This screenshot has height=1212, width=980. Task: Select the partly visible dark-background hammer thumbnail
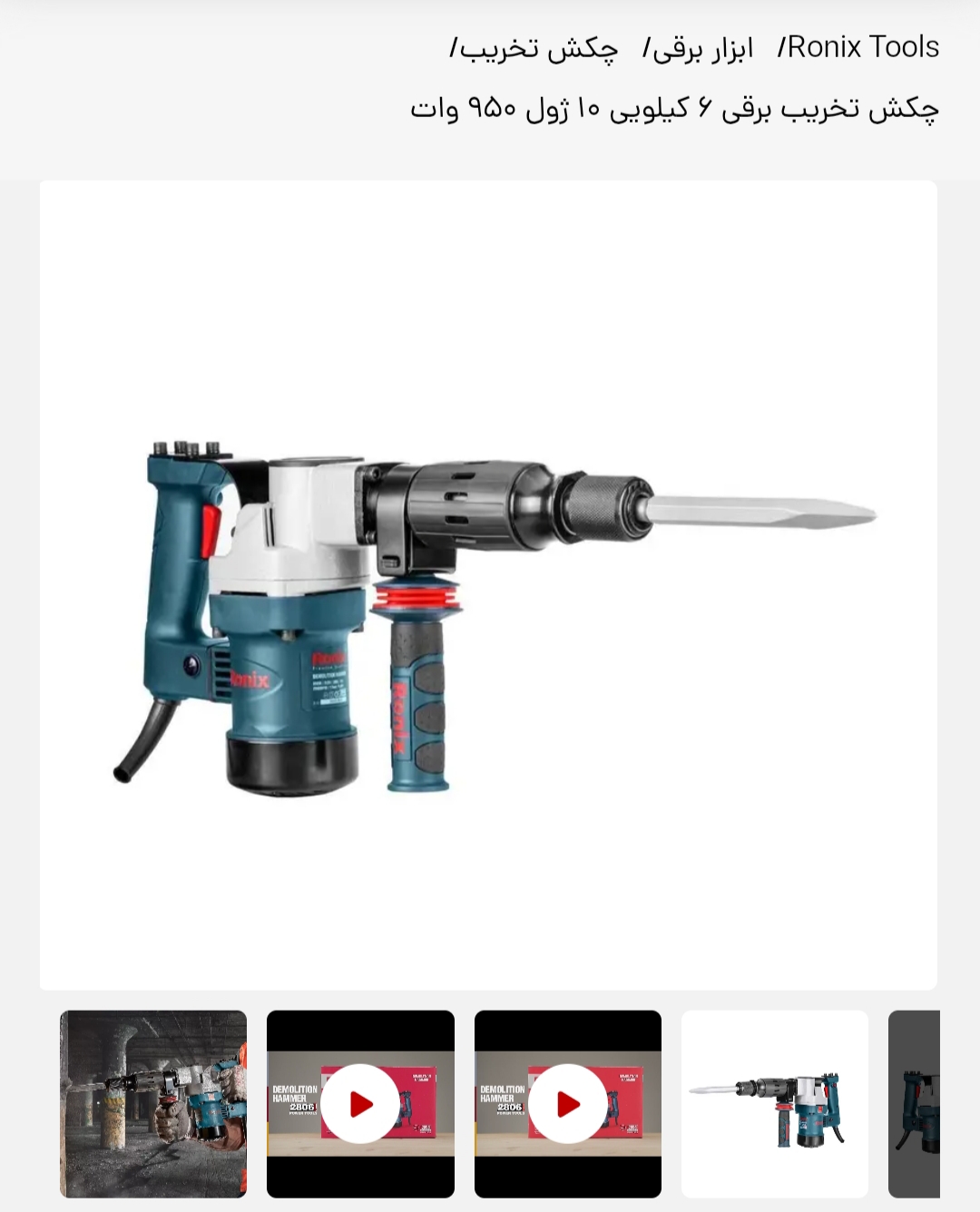pyautogui.click(x=915, y=1103)
